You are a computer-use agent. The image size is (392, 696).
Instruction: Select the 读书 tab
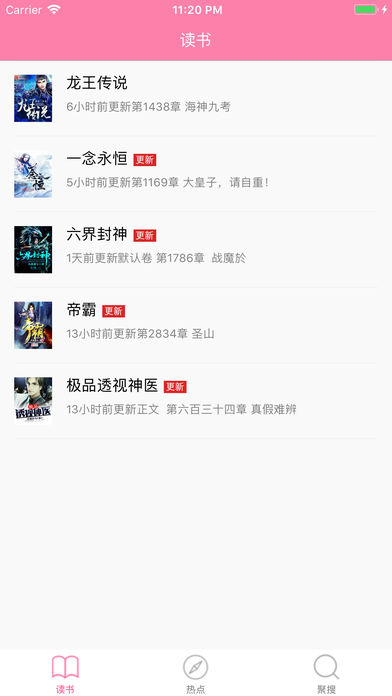tap(65, 673)
